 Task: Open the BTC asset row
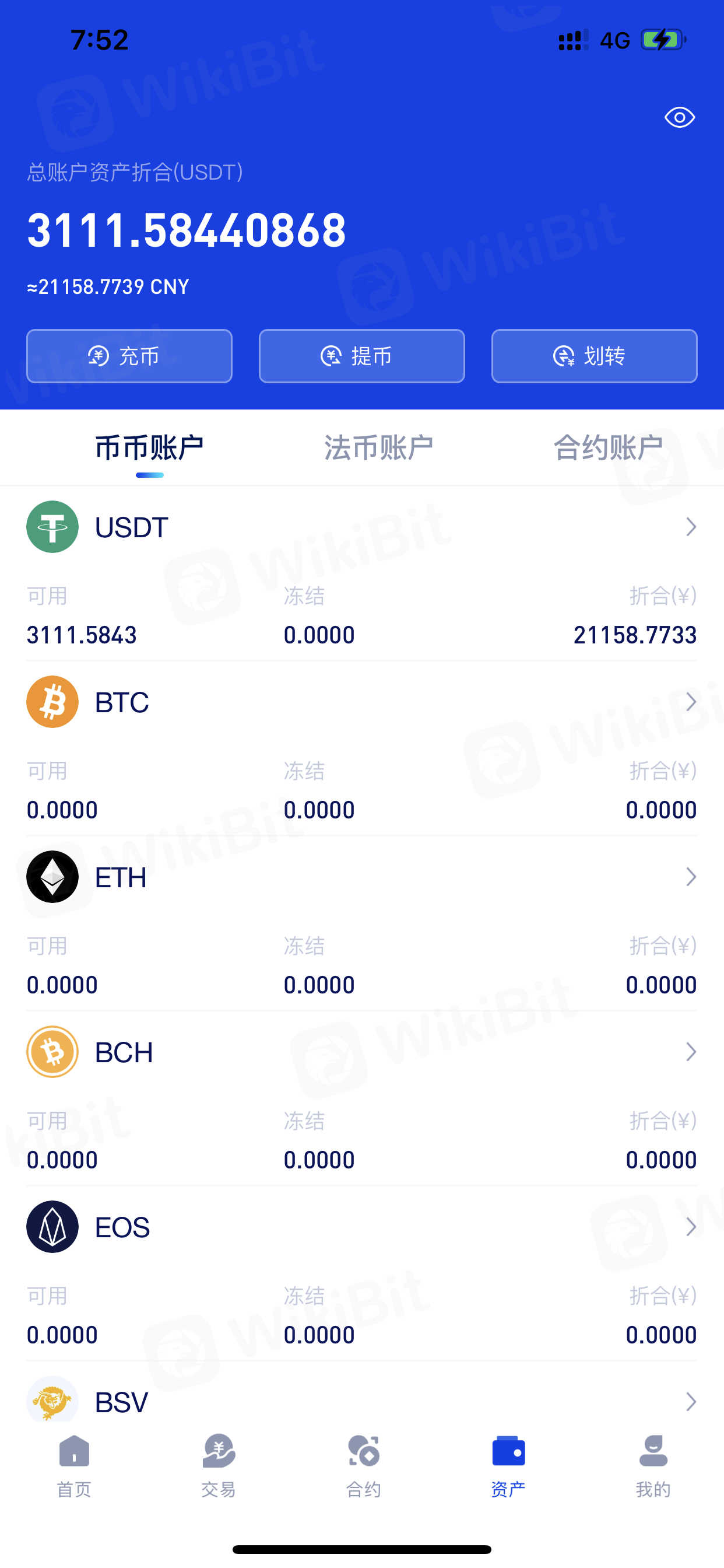point(361,702)
